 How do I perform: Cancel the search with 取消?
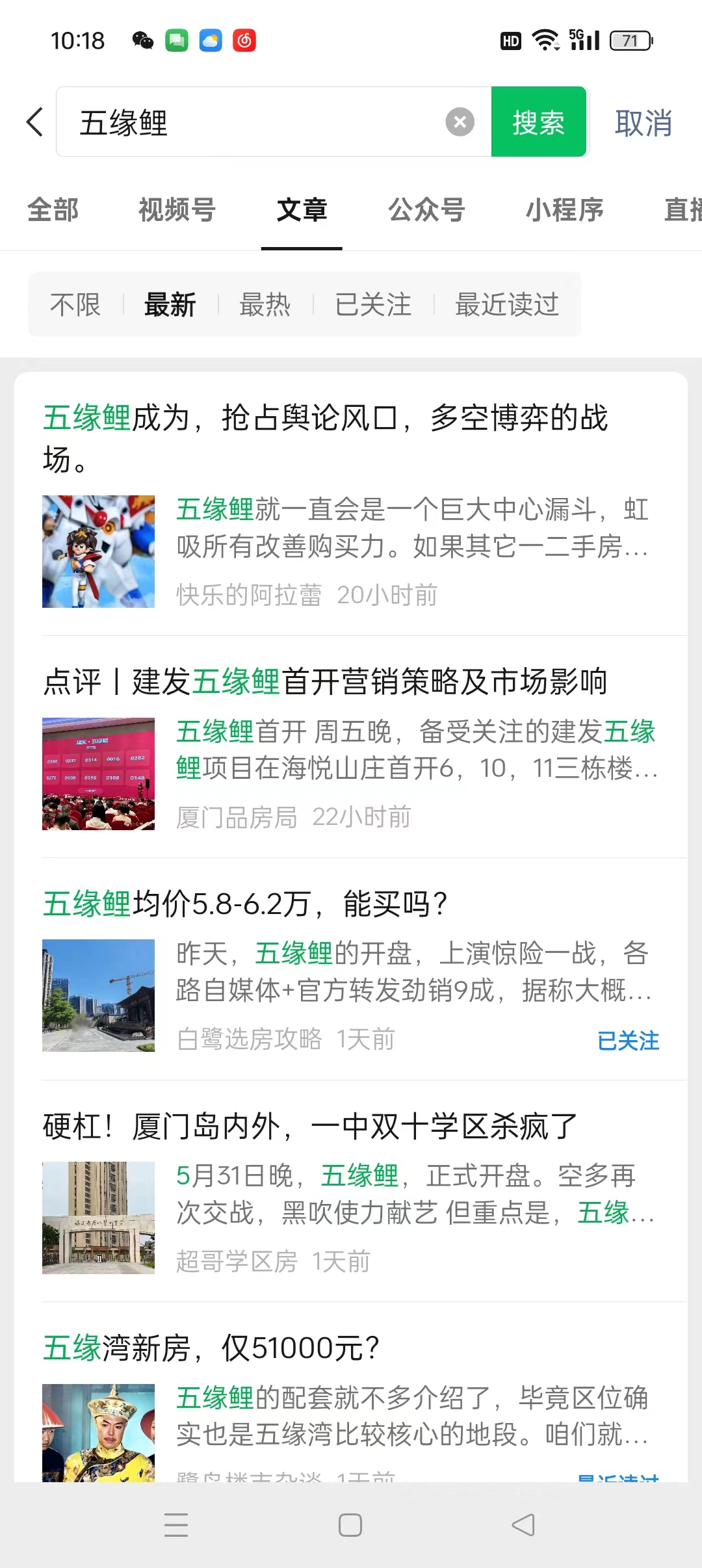tap(643, 123)
